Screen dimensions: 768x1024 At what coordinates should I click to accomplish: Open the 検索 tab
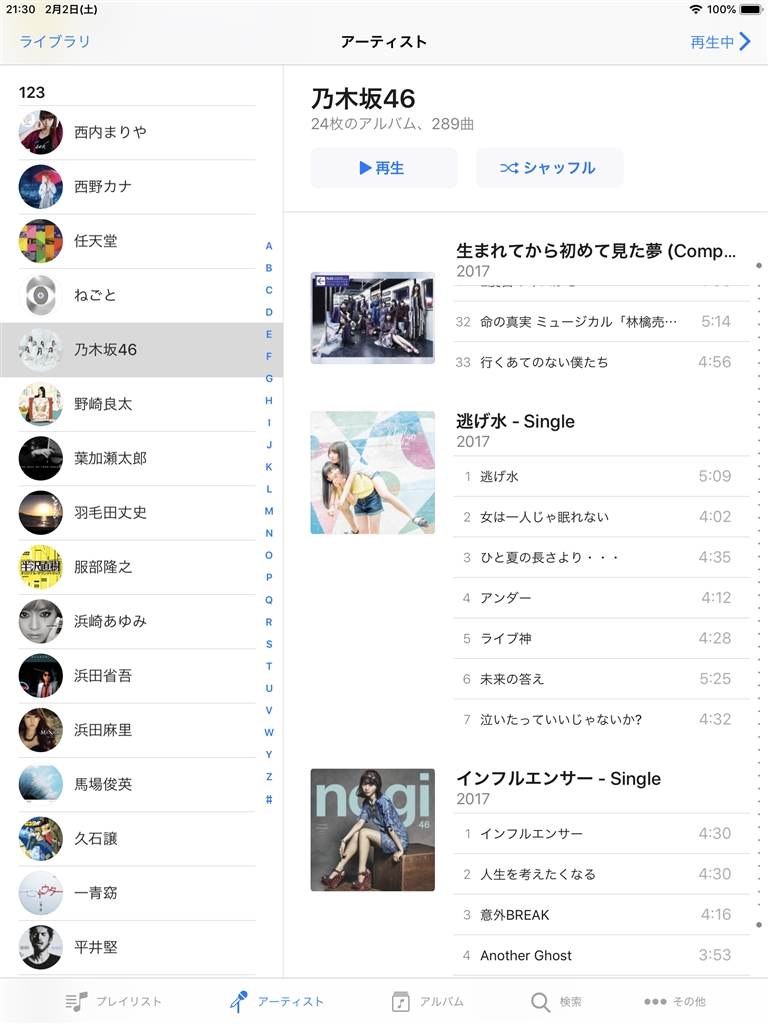[x=556, y=1001]
